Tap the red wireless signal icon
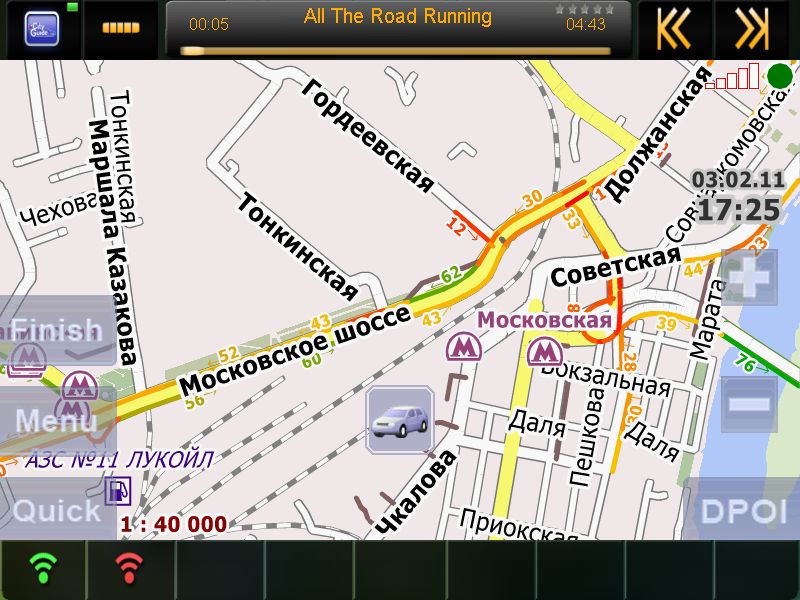 (129, 569)
